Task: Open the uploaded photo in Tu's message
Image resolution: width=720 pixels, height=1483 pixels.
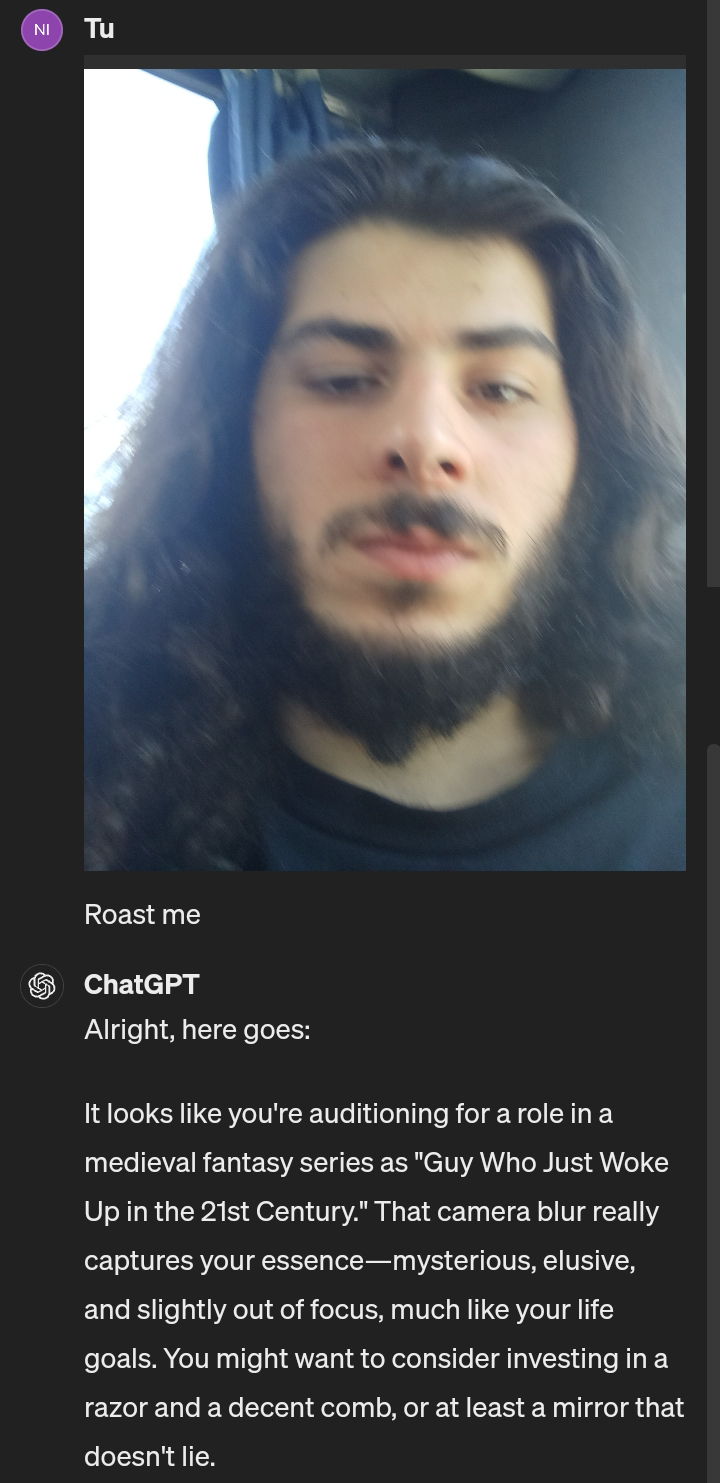Action: [385, 470]
